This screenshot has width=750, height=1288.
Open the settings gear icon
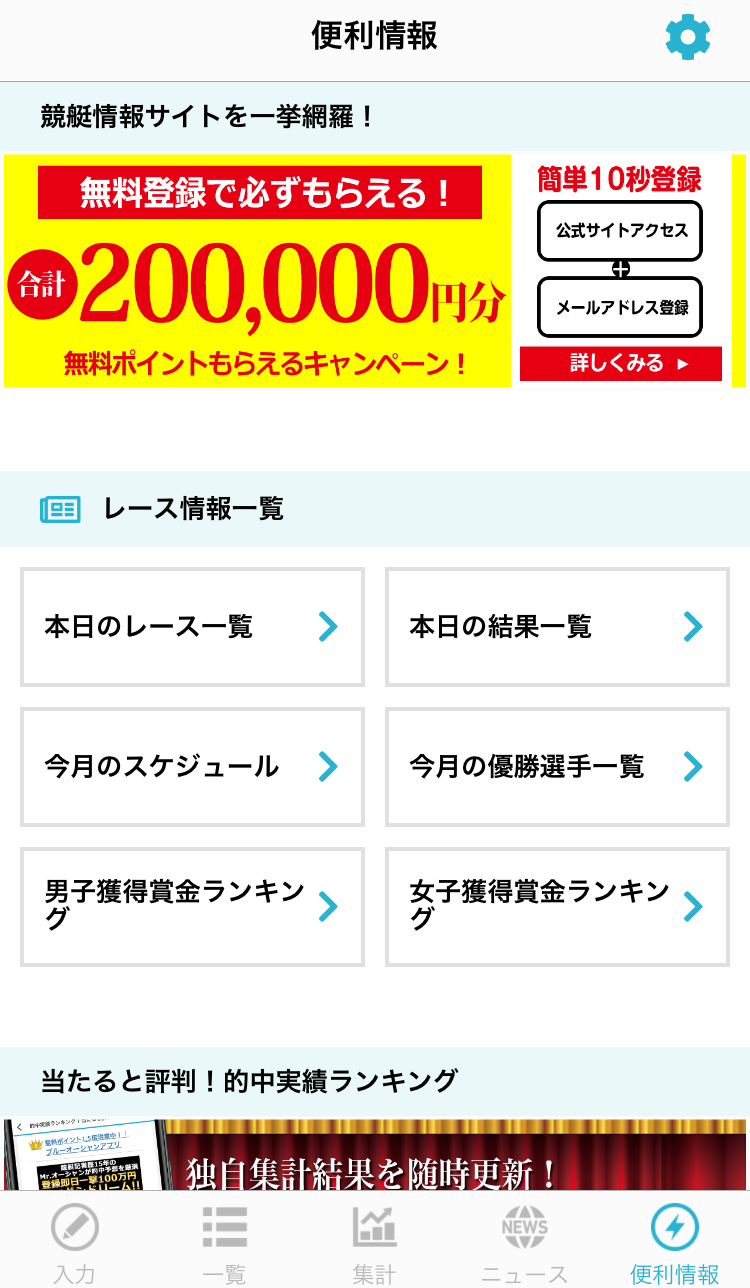pos(688,37)
